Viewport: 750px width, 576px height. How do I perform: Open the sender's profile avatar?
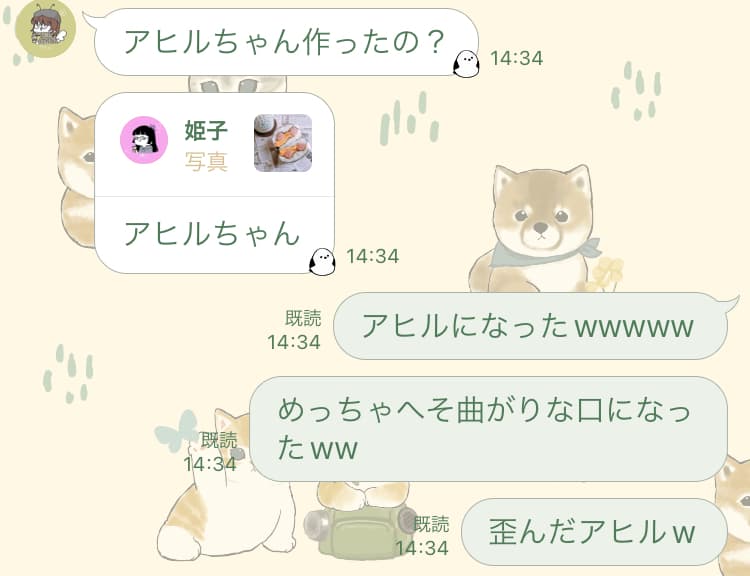point(41,29)
